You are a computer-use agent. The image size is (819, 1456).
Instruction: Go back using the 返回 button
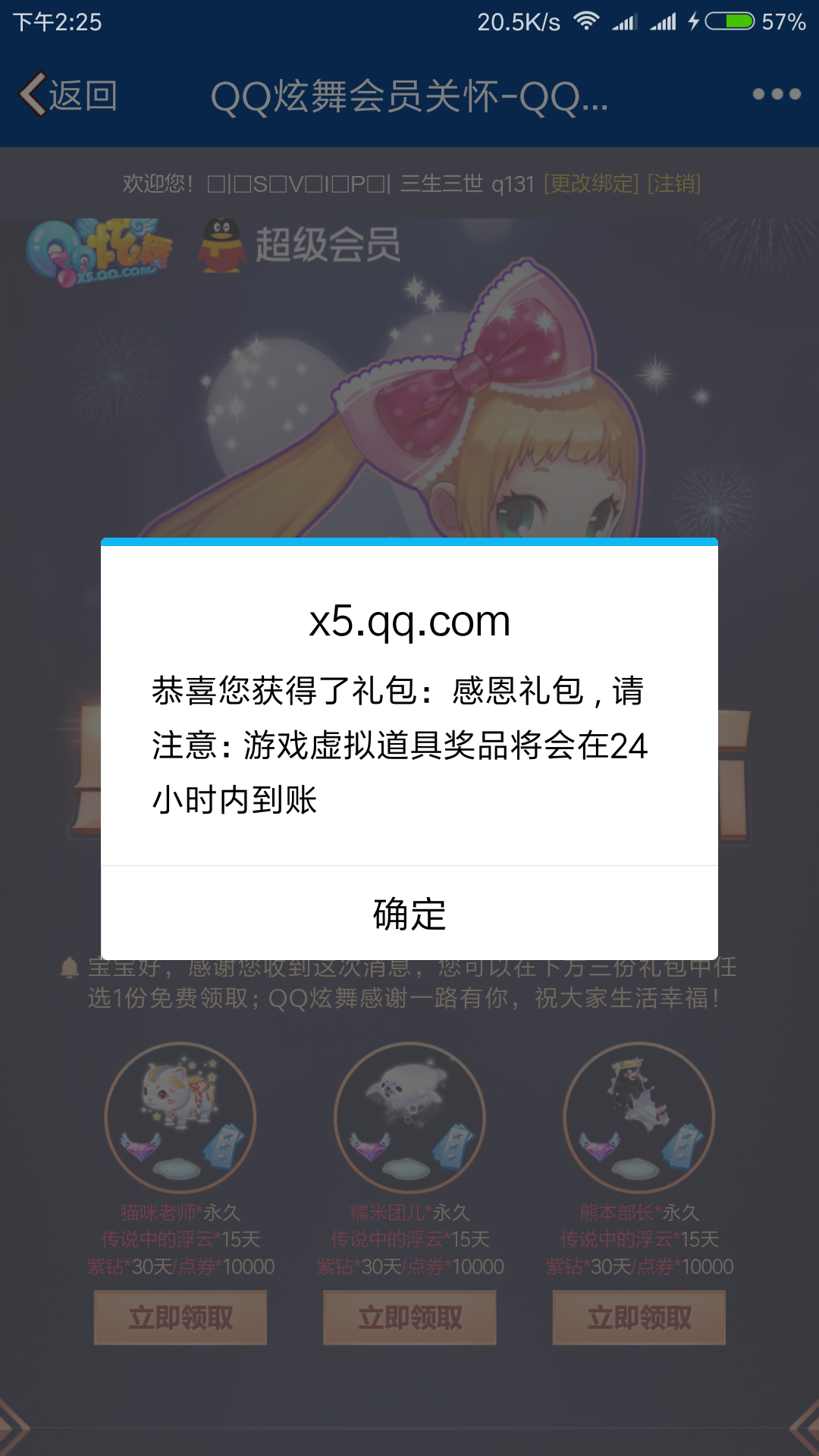click(x=68, y=96)
